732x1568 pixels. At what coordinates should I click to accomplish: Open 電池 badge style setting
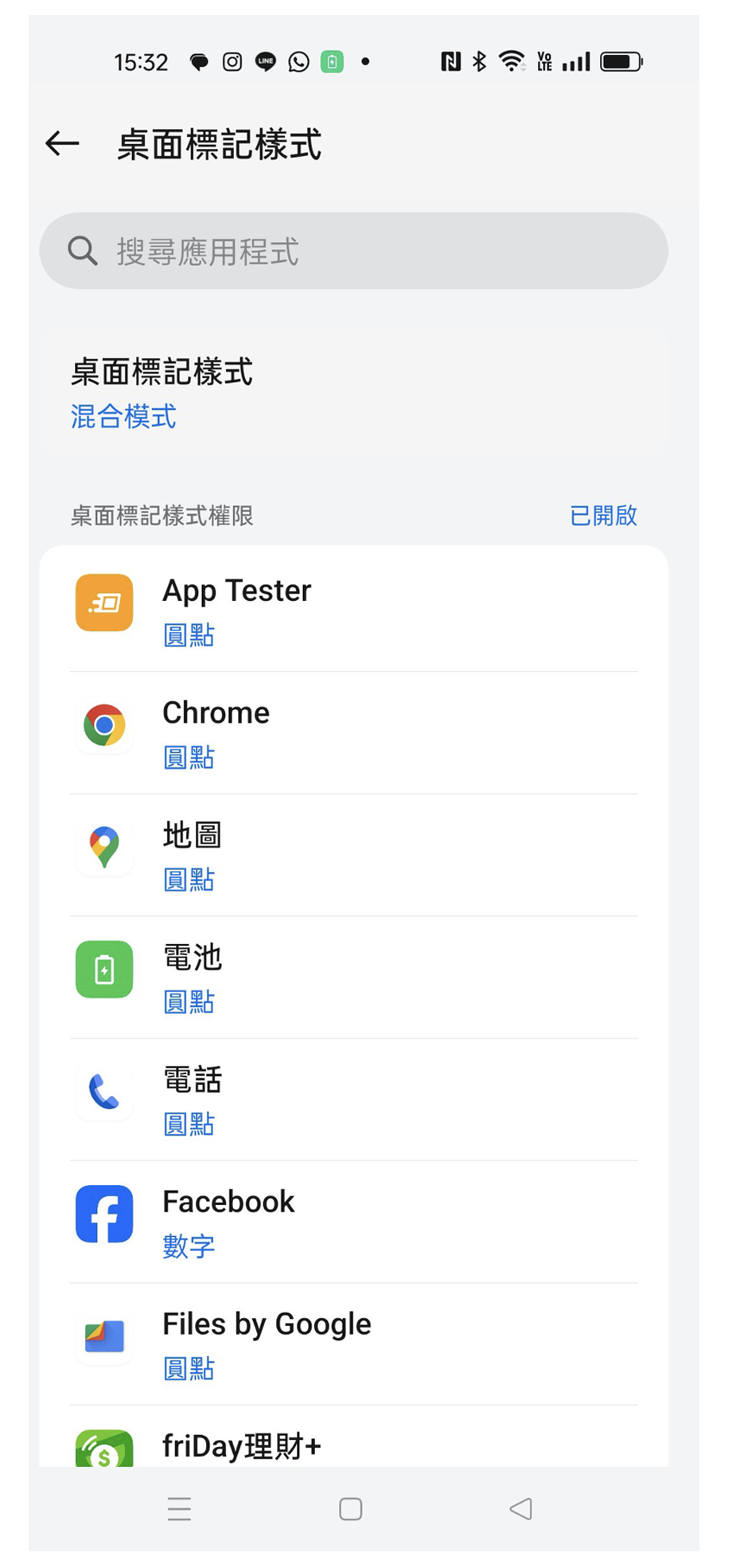tap(353, 977)
